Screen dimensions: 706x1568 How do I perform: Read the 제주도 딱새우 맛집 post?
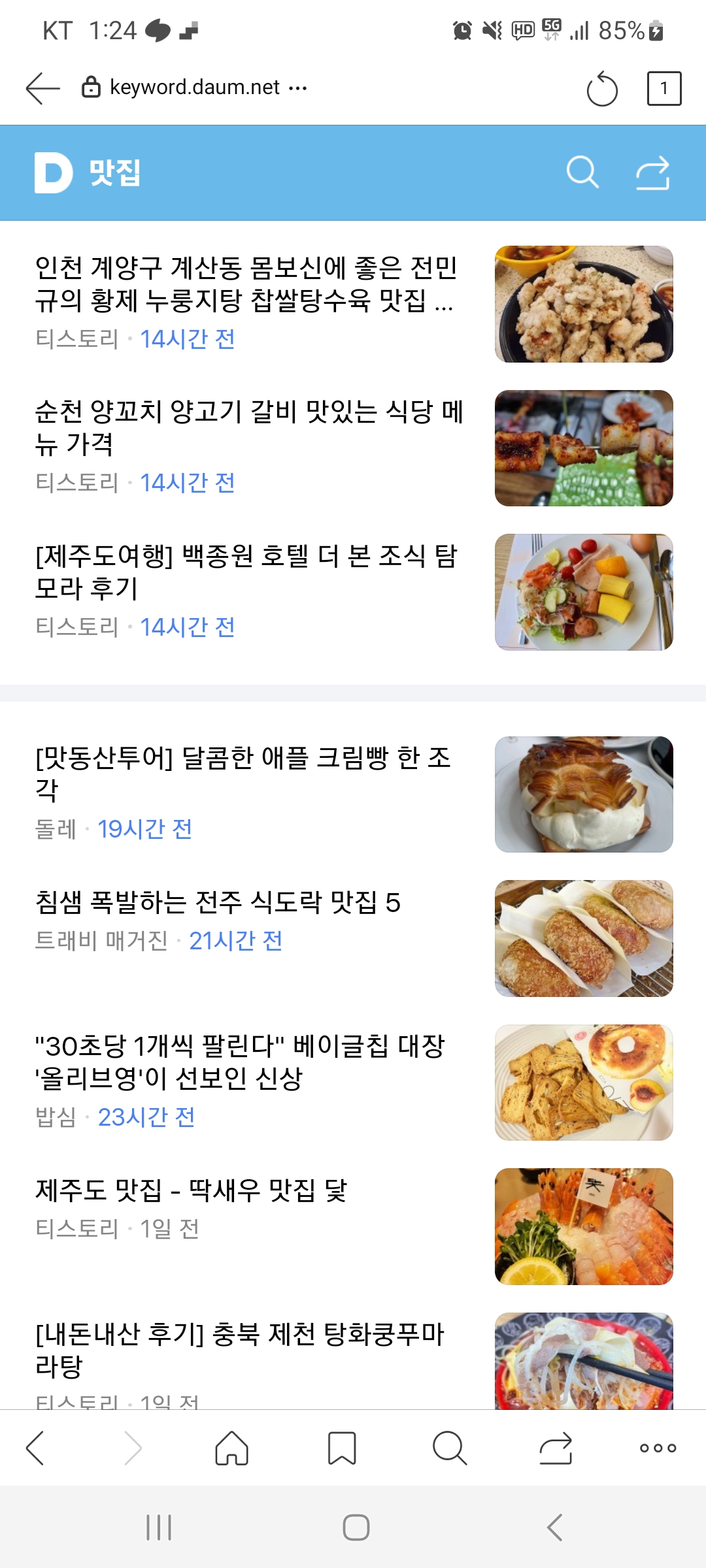[x=191, y=1190]
